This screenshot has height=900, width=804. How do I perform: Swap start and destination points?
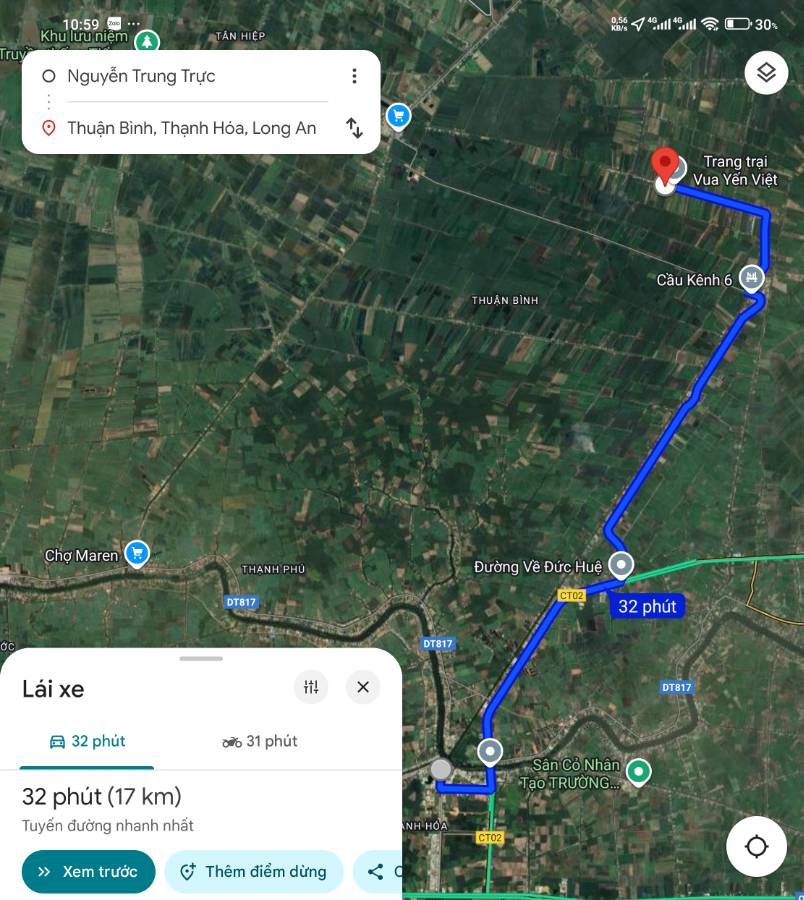tap(354, 128)
